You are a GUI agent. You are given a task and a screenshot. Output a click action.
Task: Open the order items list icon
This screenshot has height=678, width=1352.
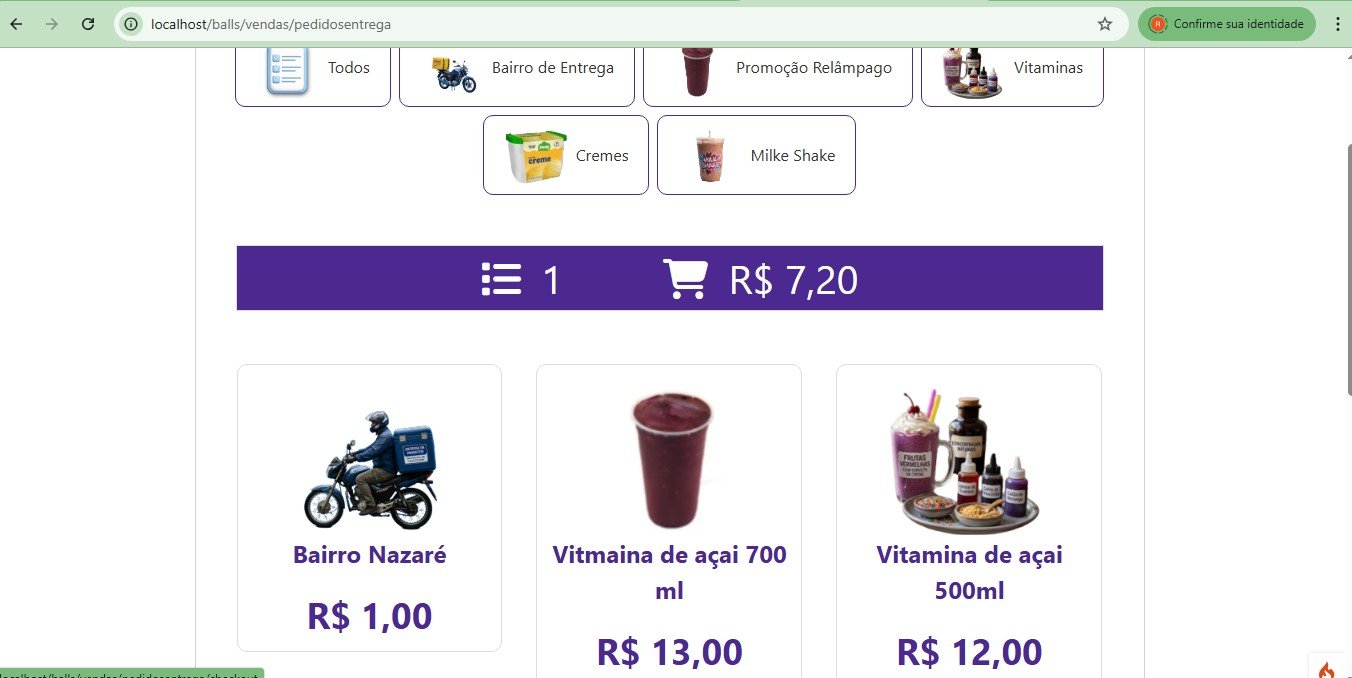point(502,279)
